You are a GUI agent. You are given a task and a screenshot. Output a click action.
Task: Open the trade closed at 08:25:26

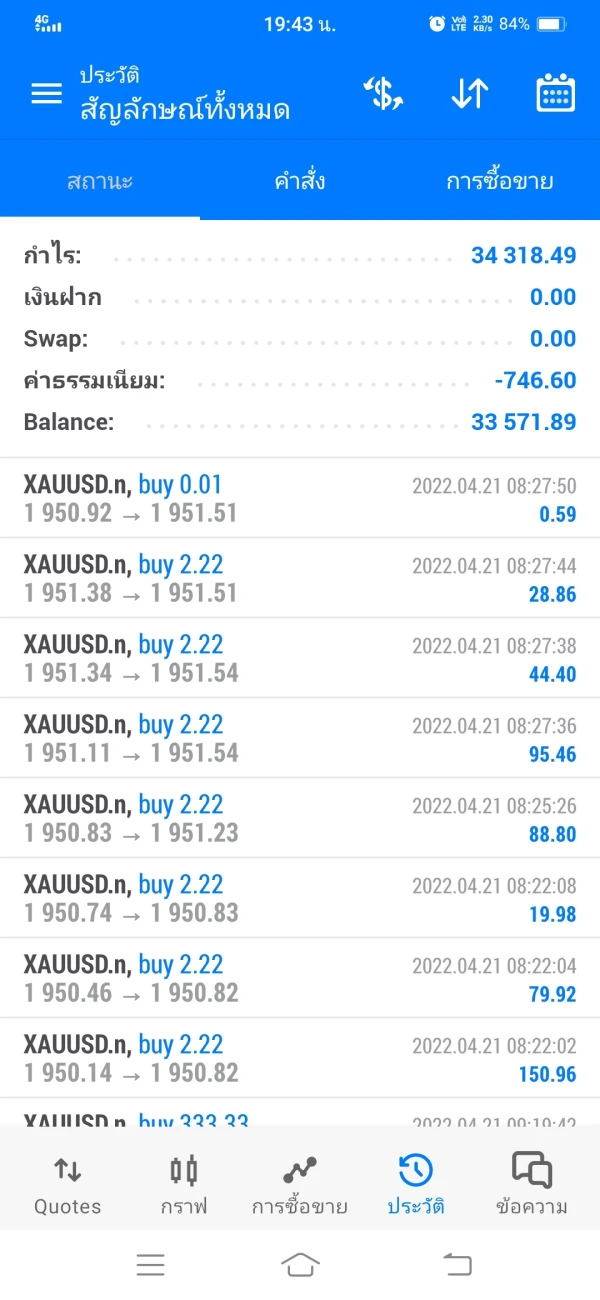tap(300, 818)
